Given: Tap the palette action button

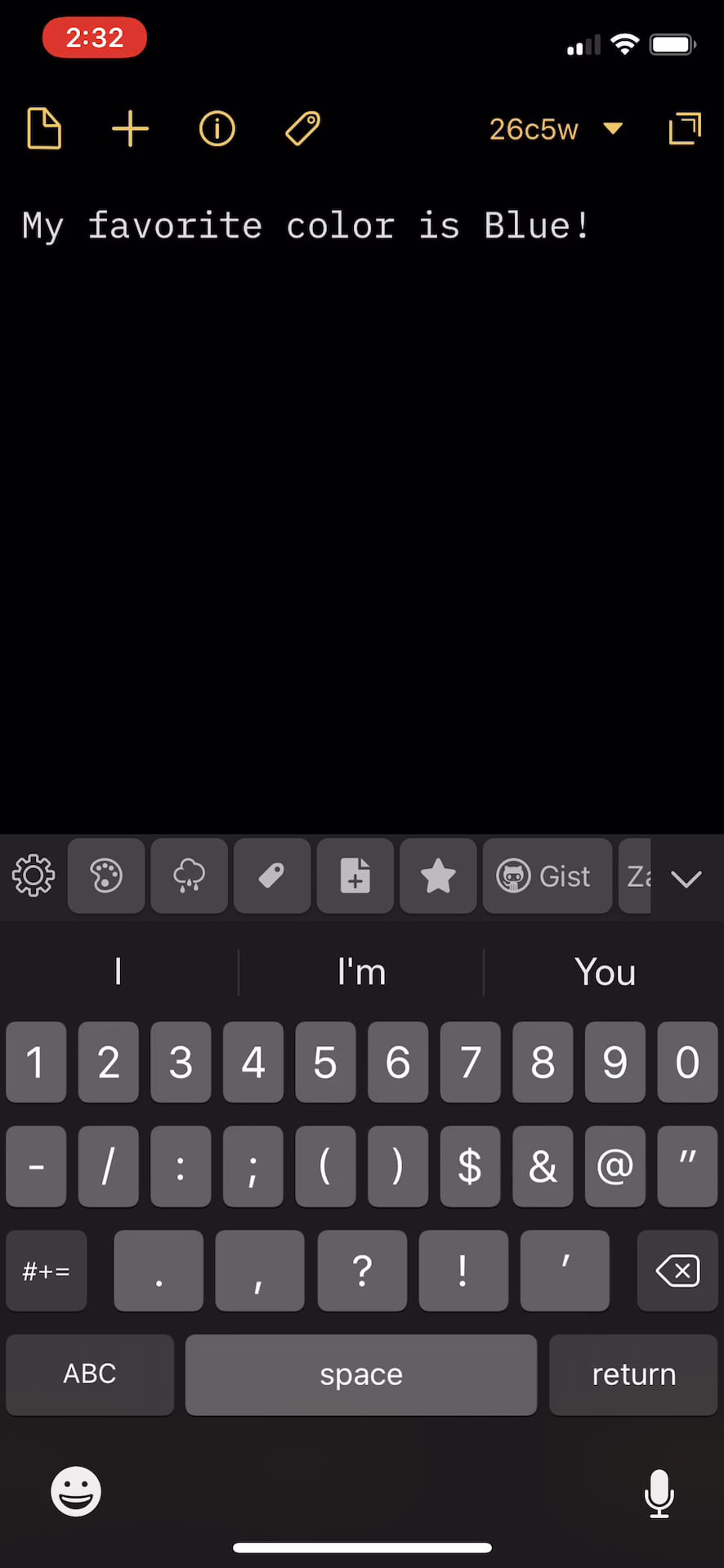Looking at the screenshot, I should [x=106, y=875].
